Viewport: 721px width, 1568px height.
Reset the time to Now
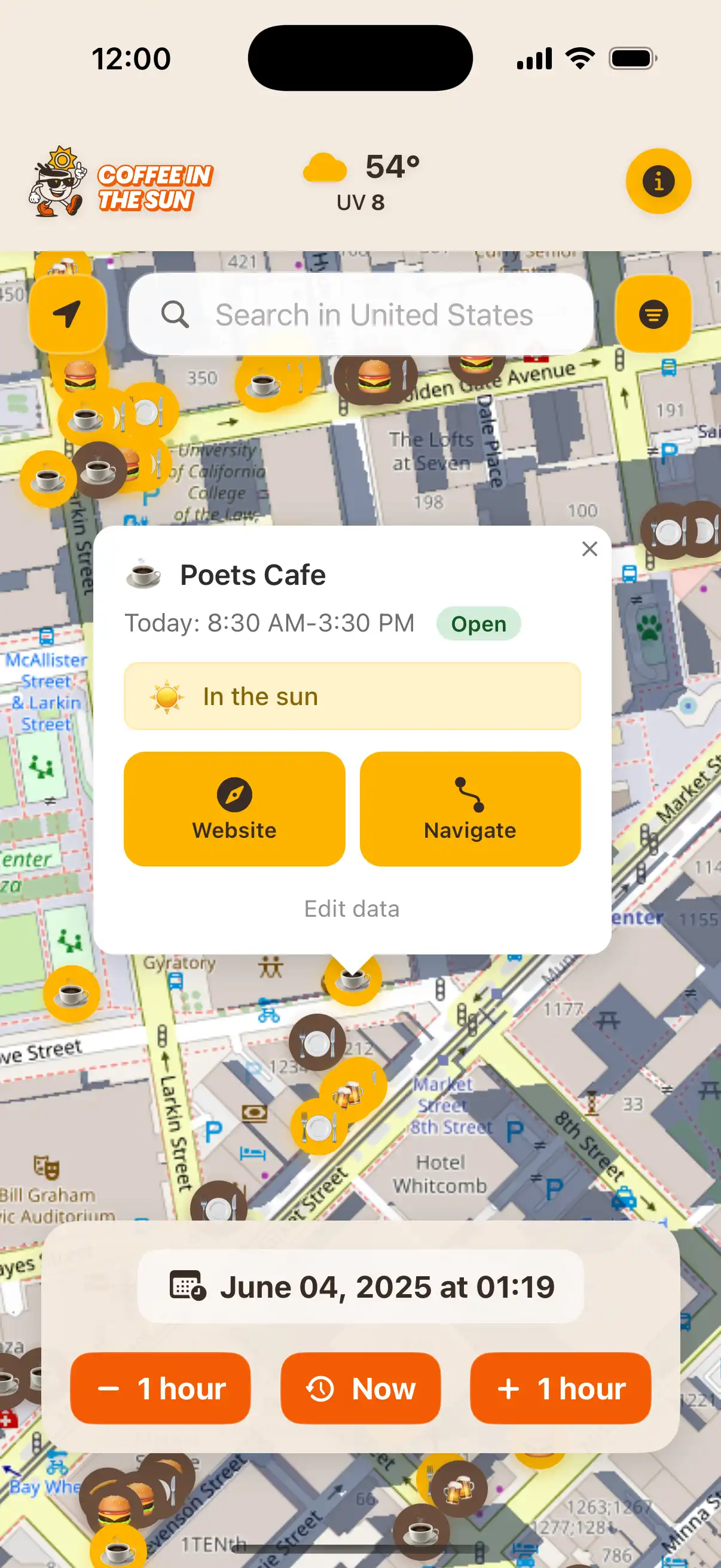tap(360, 1389)
